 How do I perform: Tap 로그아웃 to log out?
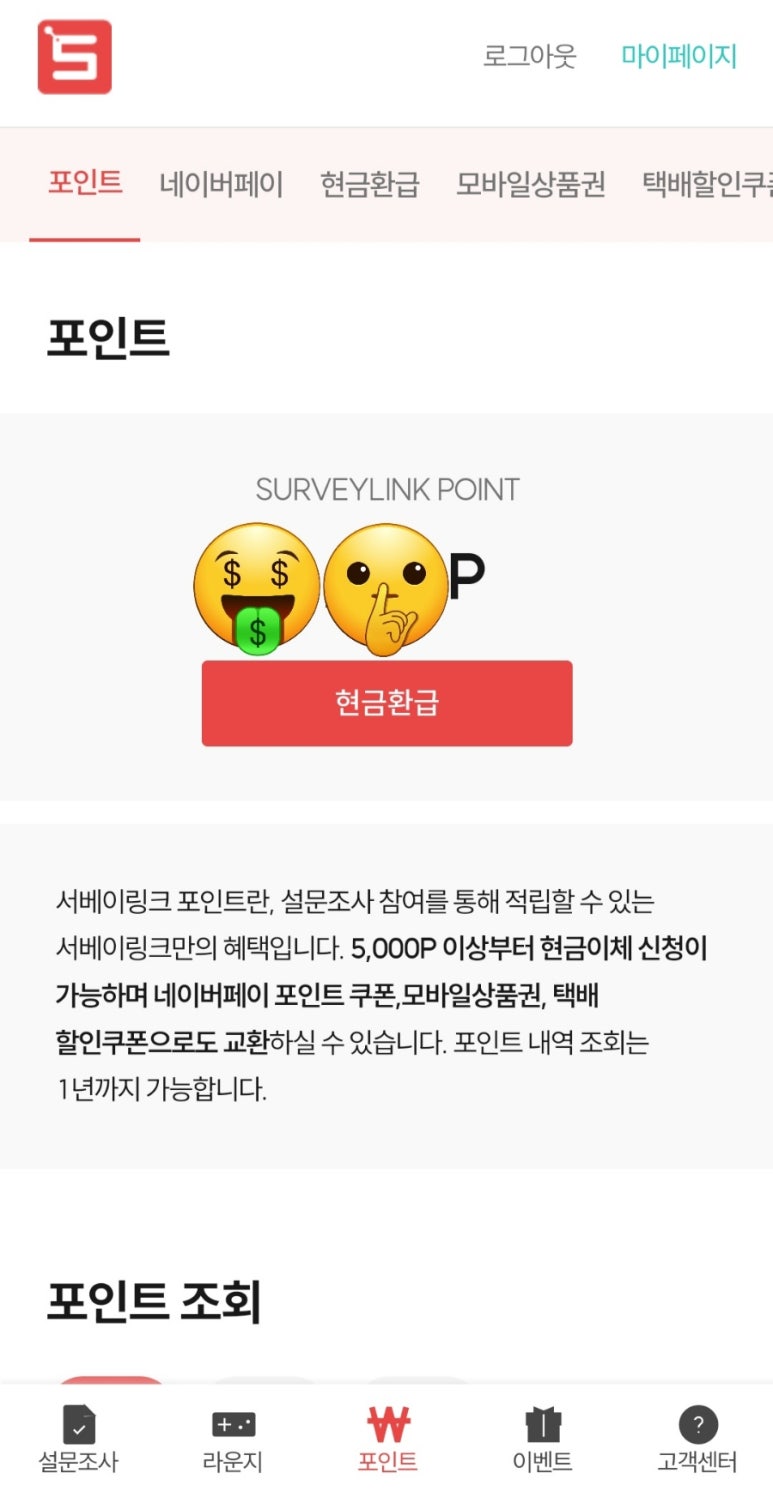530,56
